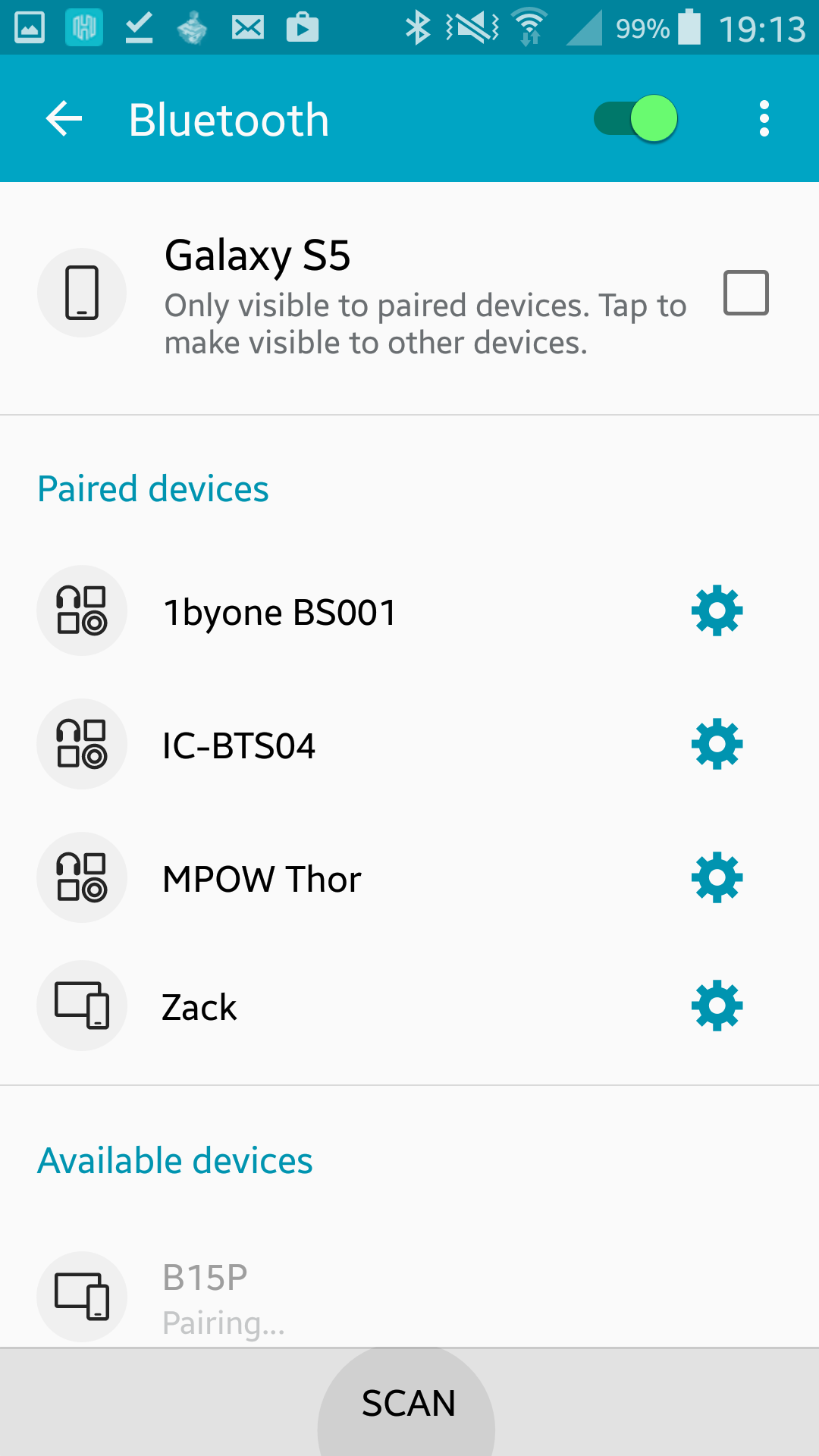
Task: Open settings gear for 1byone BS001
Action: (717, 610)
